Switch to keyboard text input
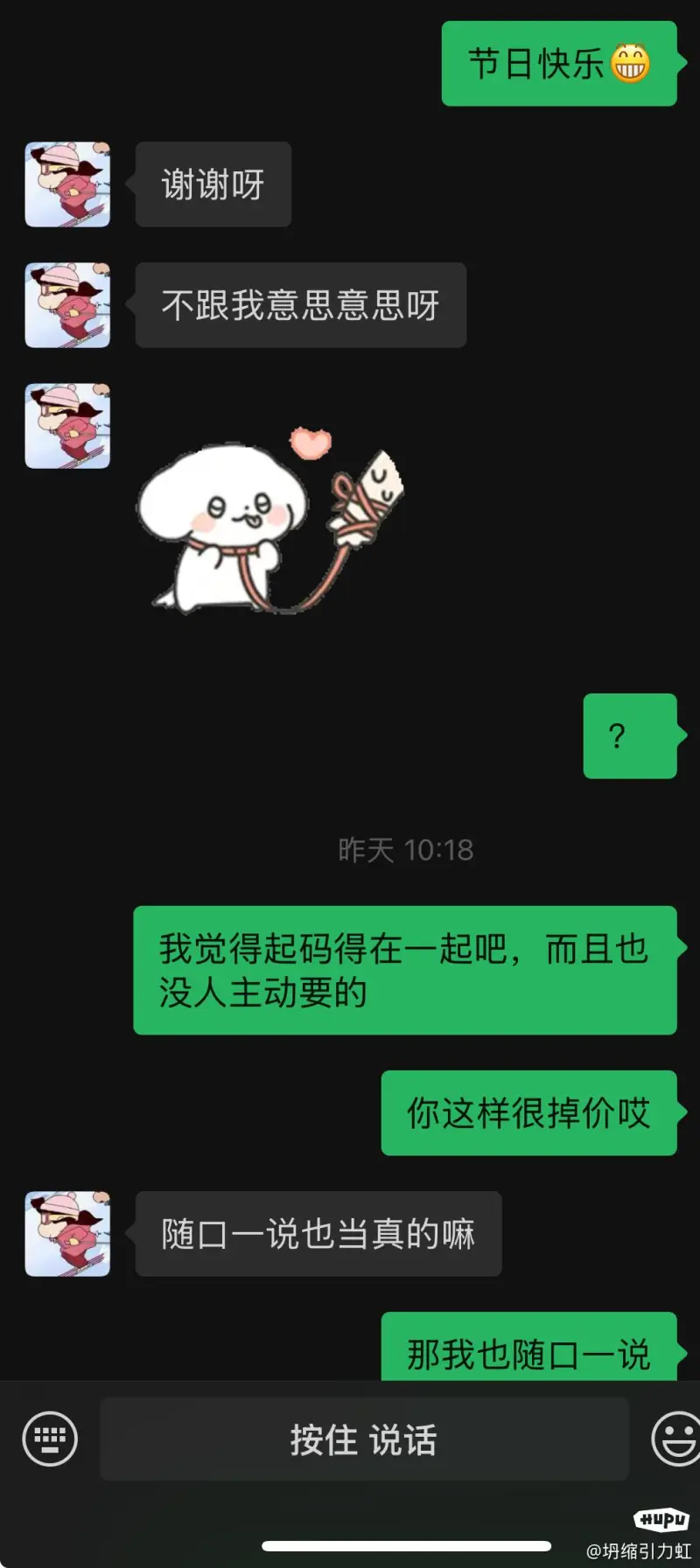700x1568 pixels. coord(50,1439)
